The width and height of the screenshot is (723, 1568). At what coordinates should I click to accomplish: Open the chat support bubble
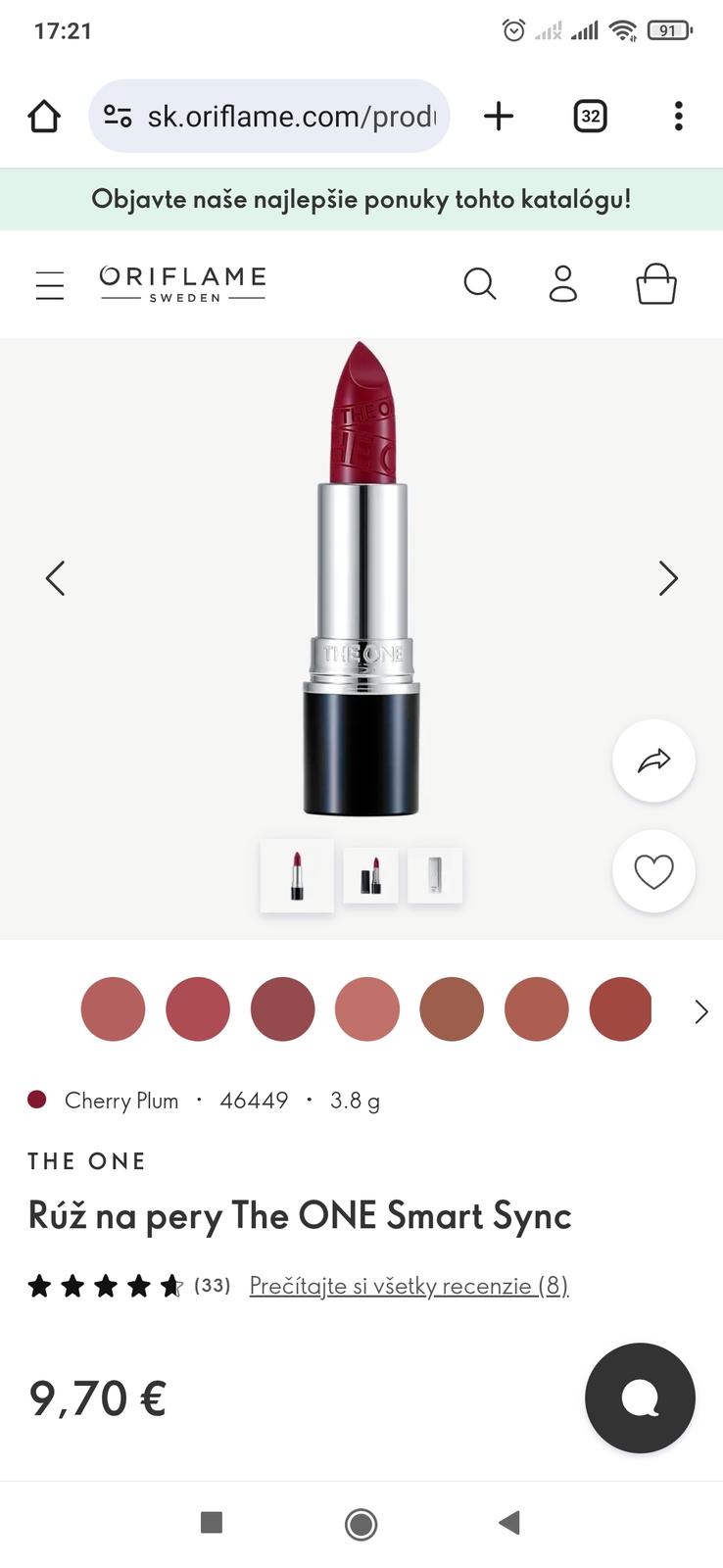pos(640,1397)
